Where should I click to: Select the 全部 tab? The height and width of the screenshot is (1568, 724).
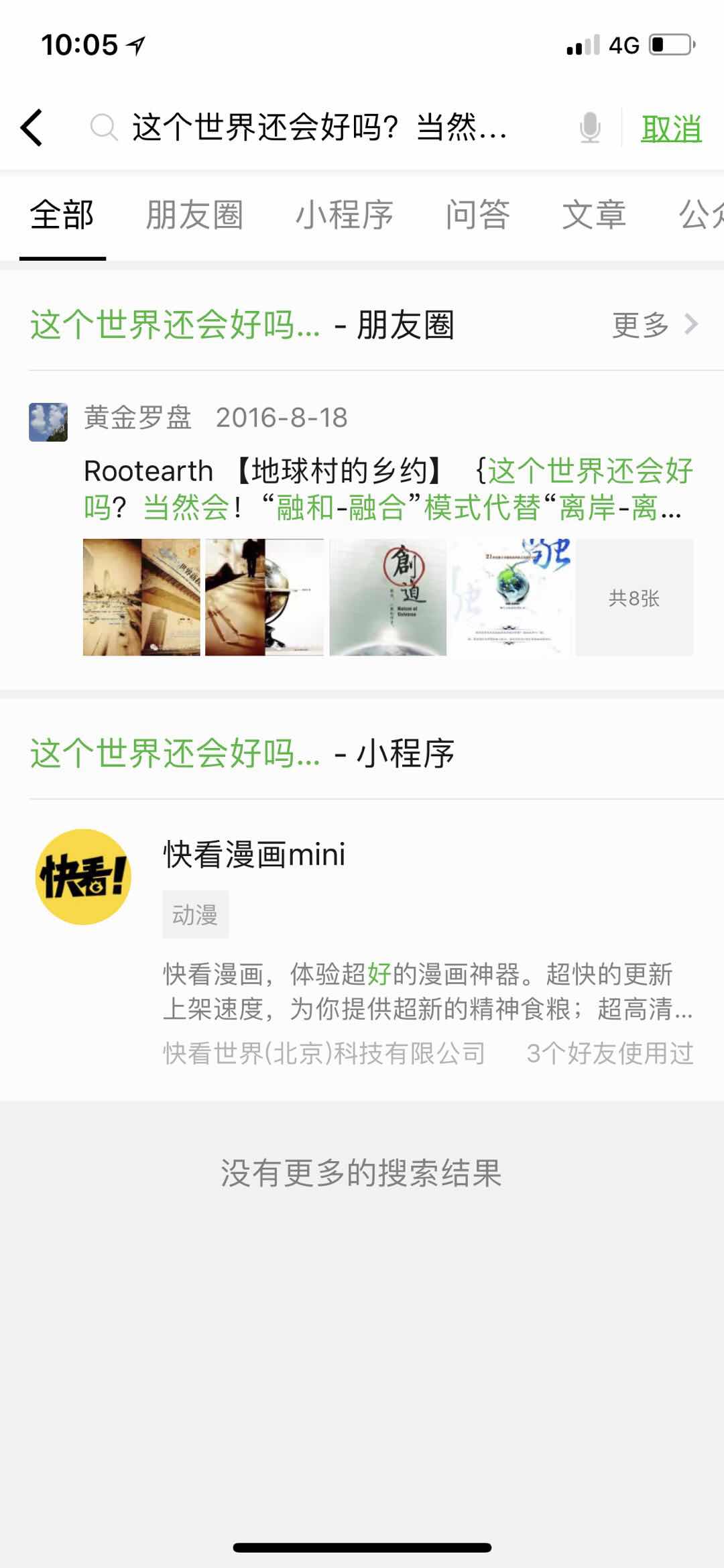62,215
